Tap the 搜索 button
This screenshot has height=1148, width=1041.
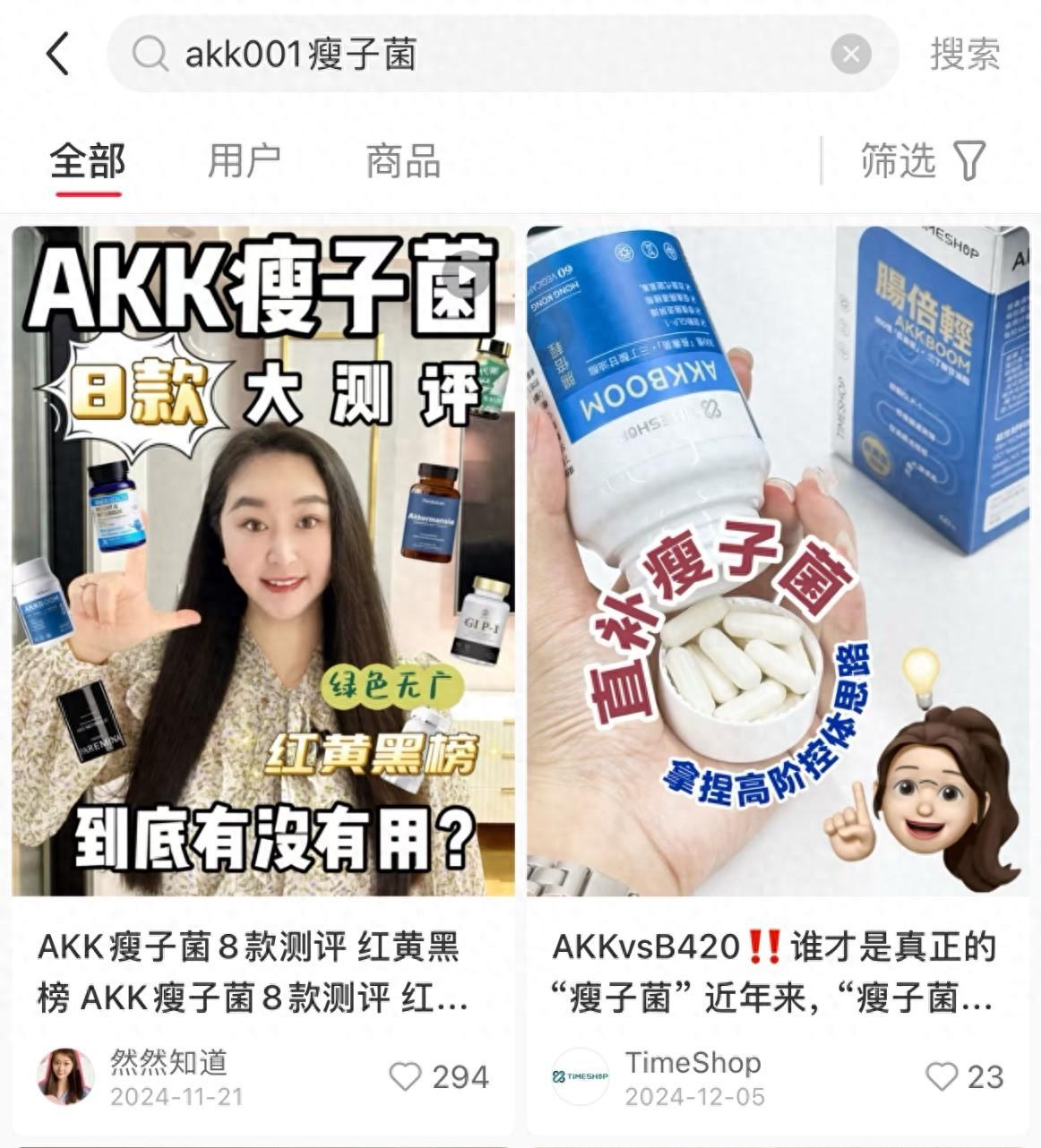(x=964, y=55)
